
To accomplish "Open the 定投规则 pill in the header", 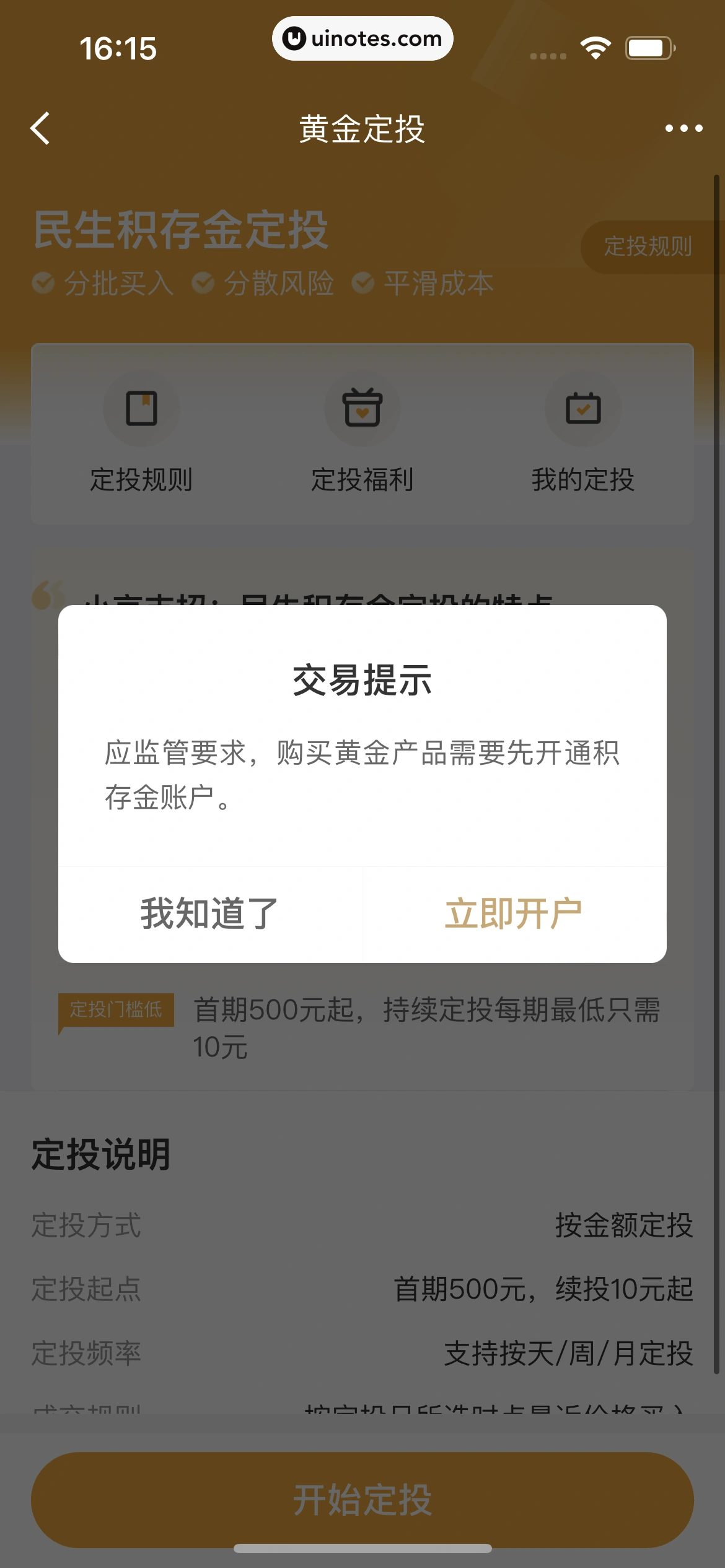I will point(648,246).
